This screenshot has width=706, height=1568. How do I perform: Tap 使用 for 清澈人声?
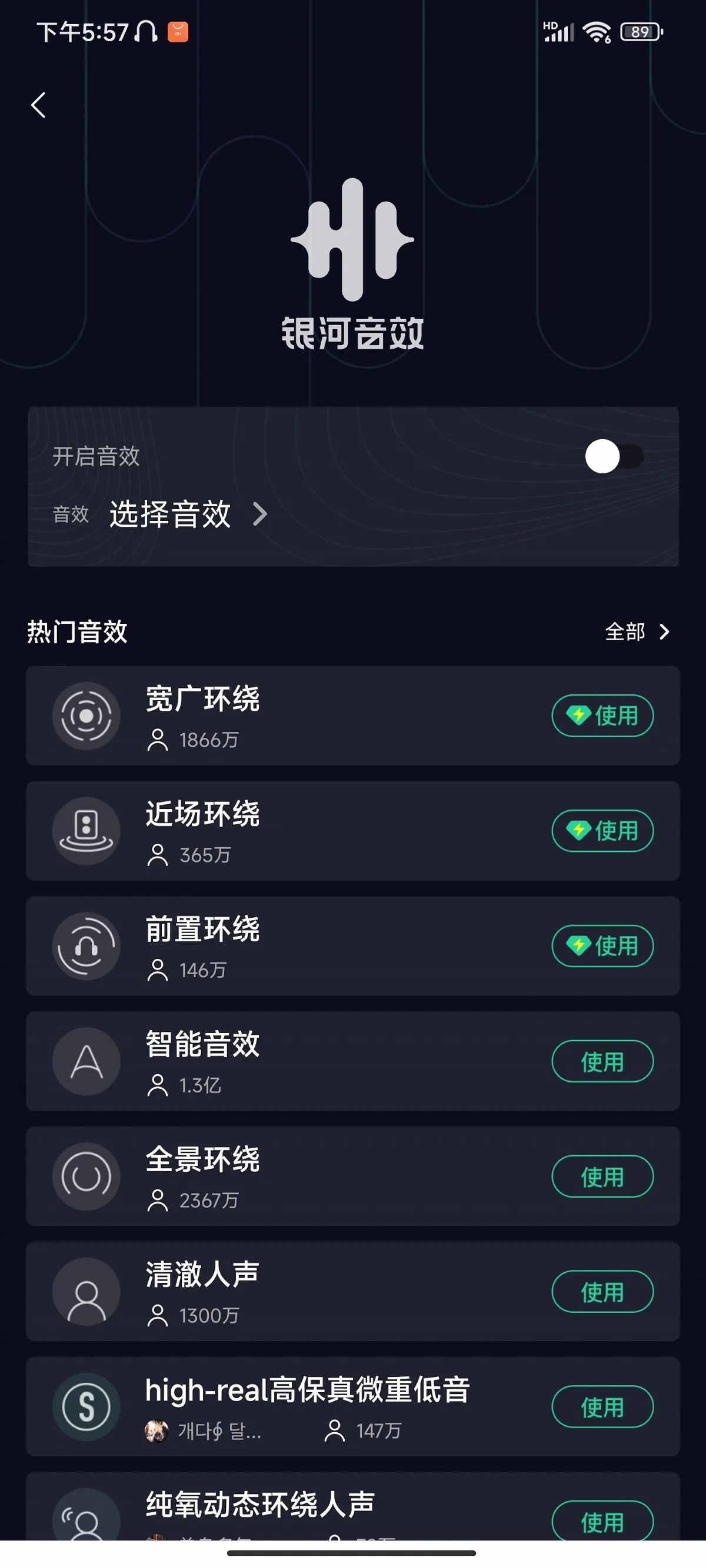click(602, 1292)
